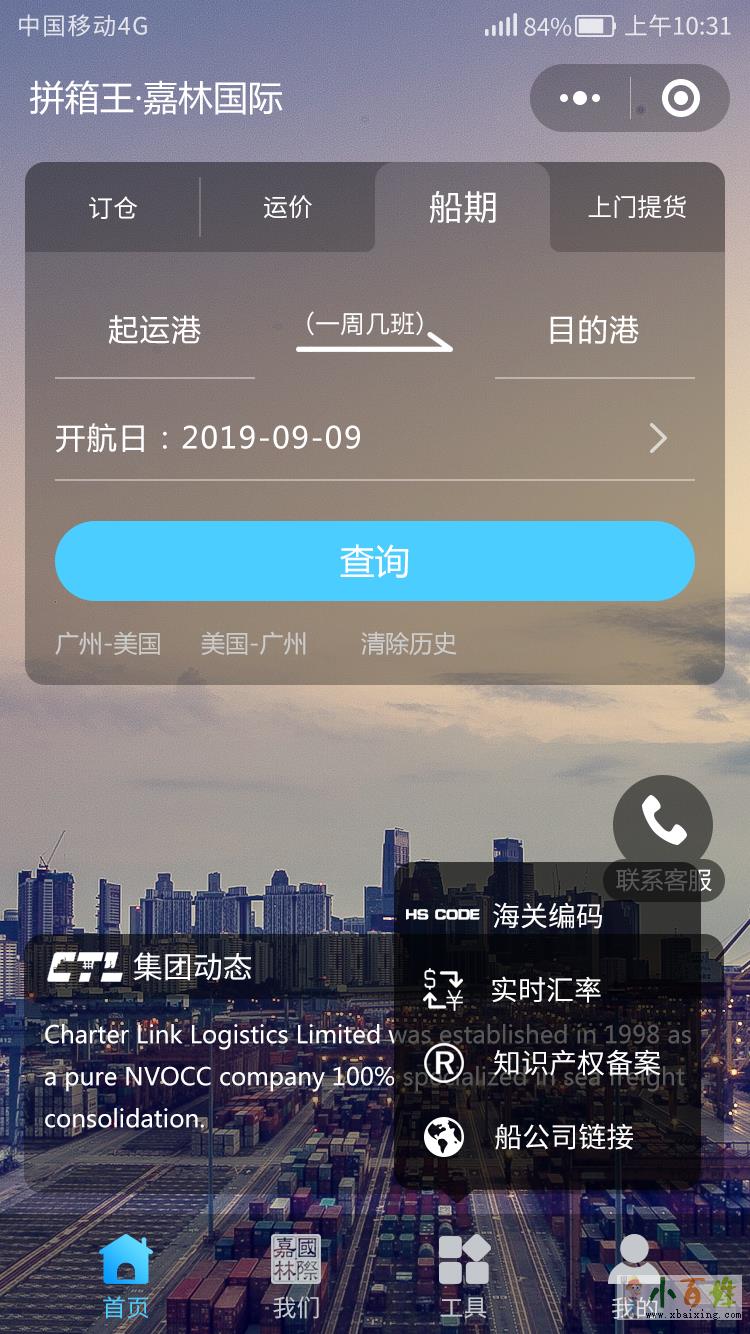Viewport: 750px width, 1334px height.
Task: Switch to the 上门提货 tab
Action: [637, 208]
